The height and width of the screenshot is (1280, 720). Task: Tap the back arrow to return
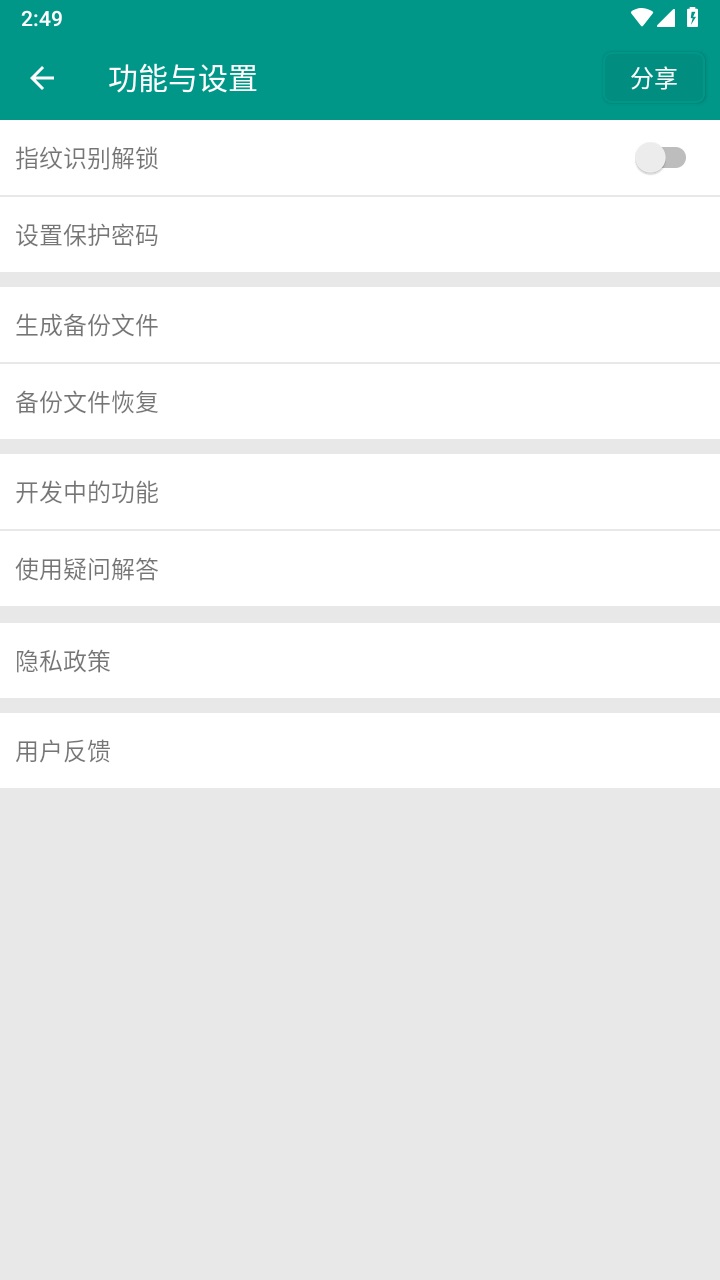(41, 77)
